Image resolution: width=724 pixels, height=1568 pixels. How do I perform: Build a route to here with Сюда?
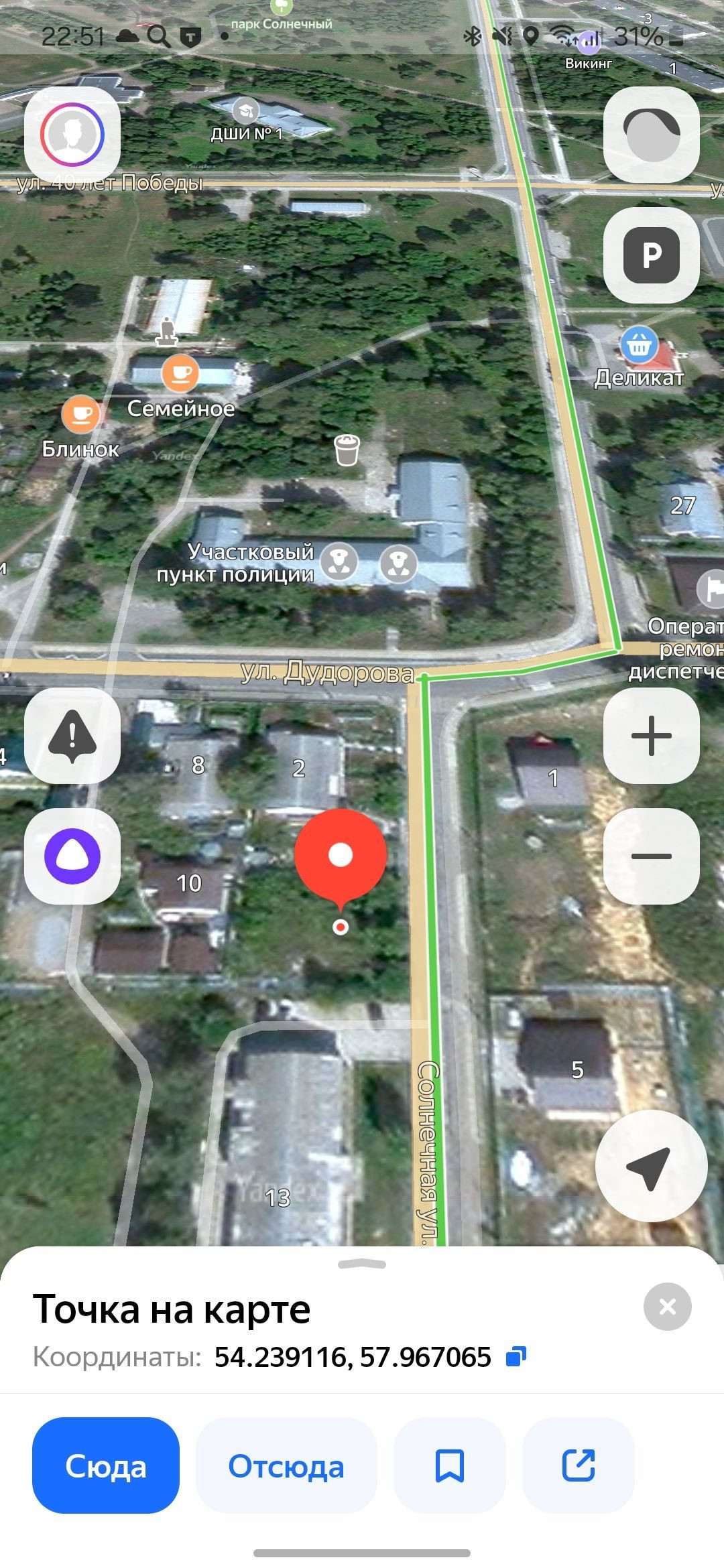tap(106, 1467)
